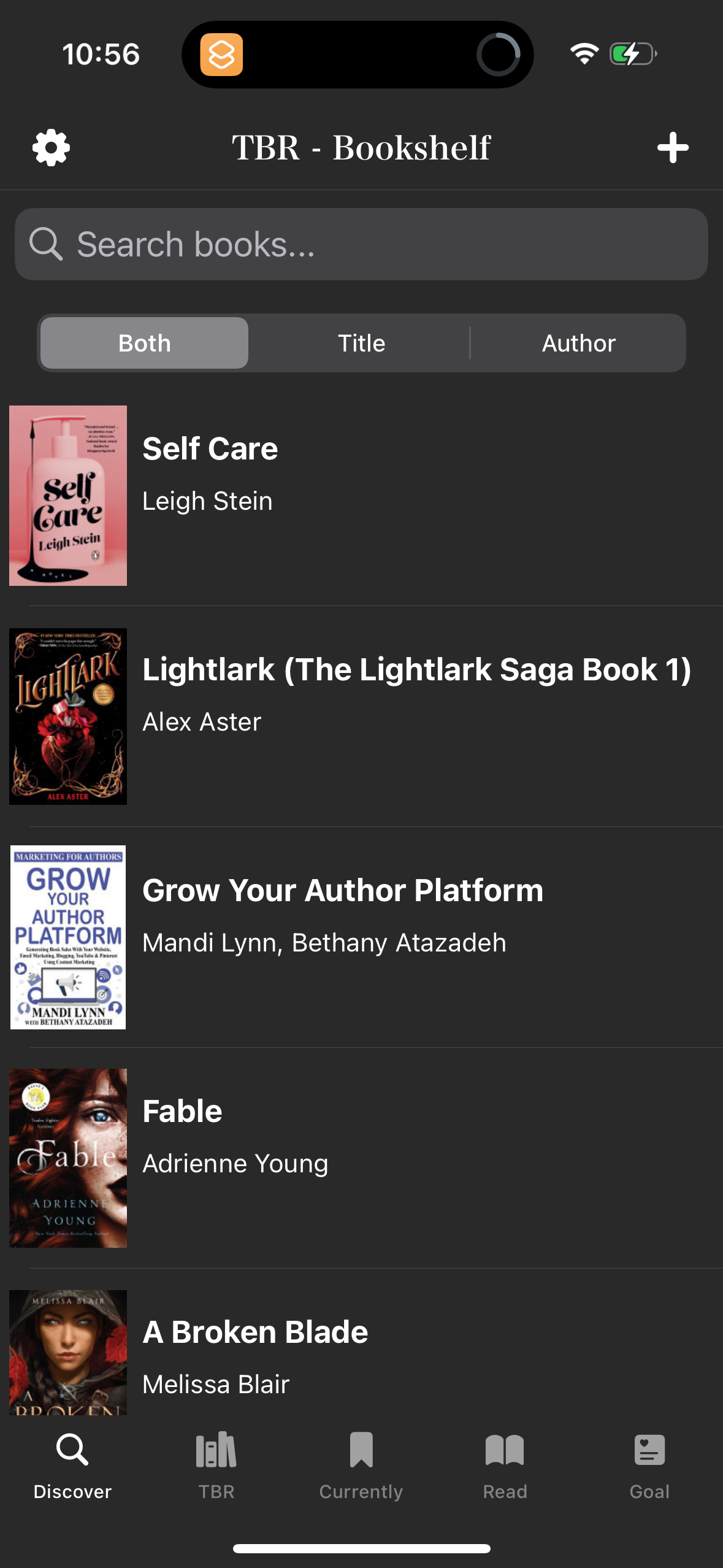The image size is (723, 1568).
Task: Add a new book with the plus icon
Action: pos(673,147)
